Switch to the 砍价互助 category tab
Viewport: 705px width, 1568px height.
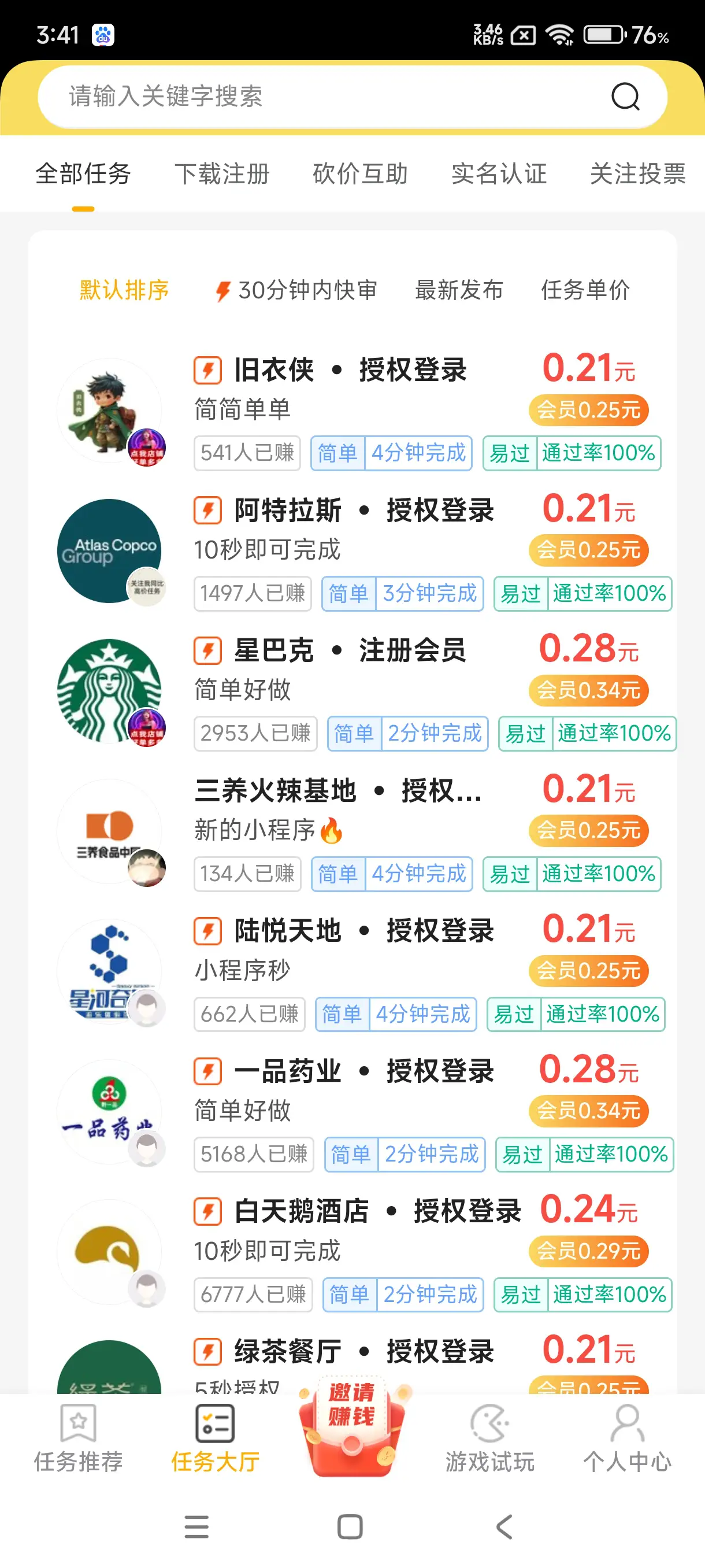(x=360, y=173)
